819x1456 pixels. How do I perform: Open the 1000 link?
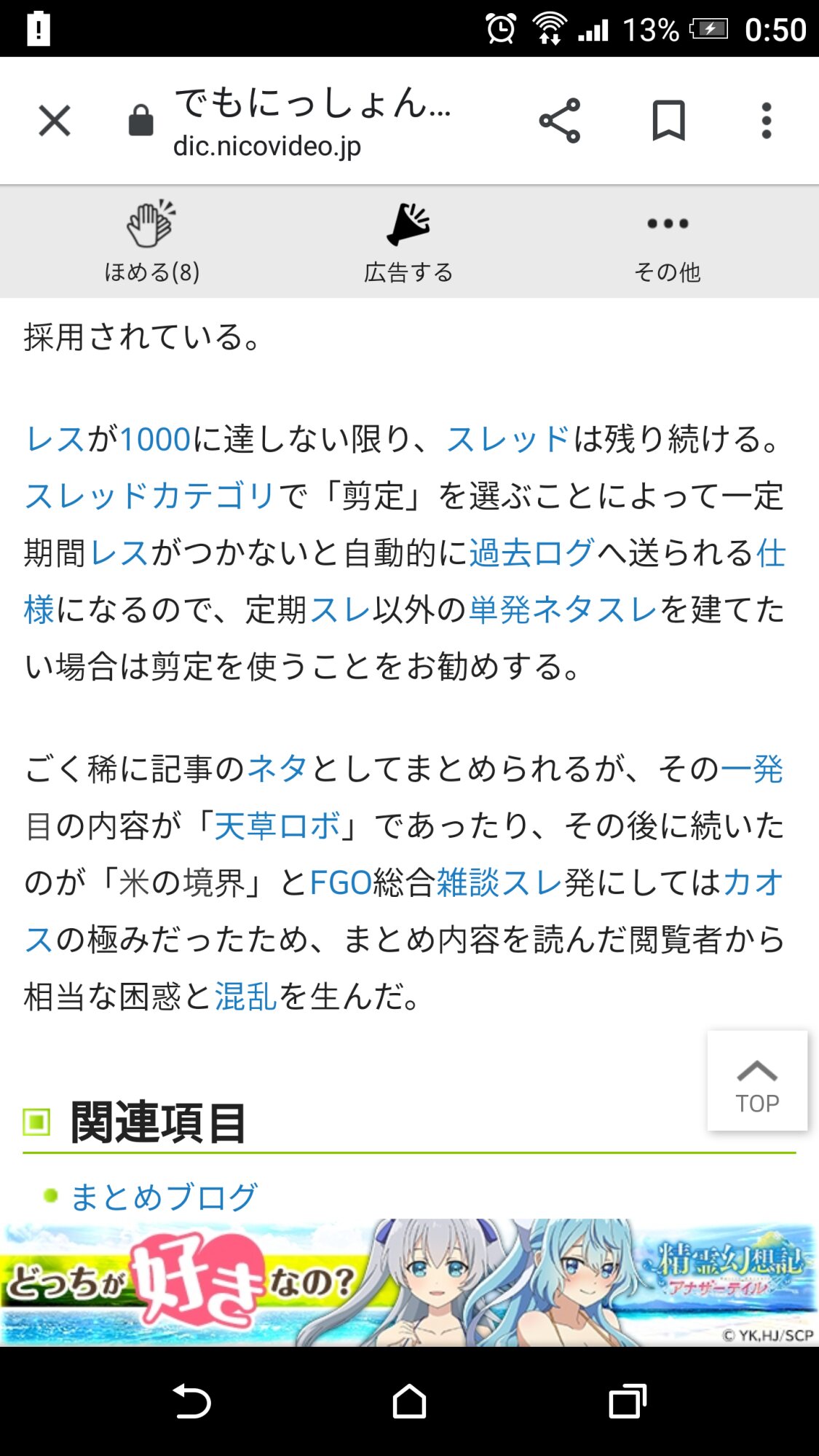coord(155,440)
